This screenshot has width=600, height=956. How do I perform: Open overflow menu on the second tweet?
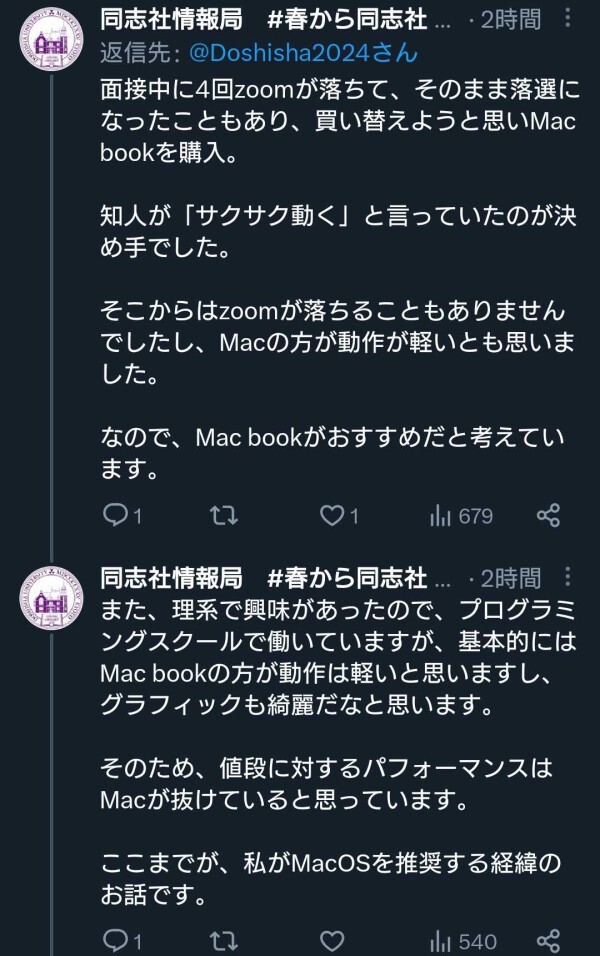568,577
